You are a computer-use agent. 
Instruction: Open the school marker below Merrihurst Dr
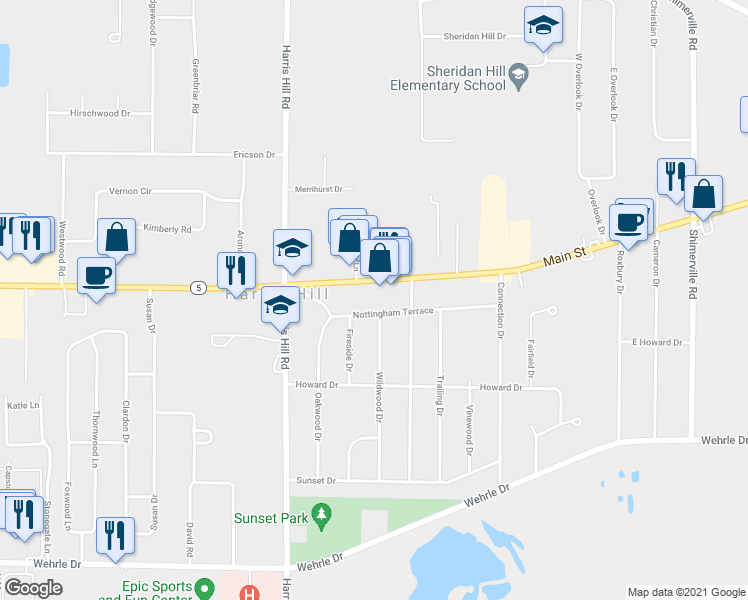[292, 251]
